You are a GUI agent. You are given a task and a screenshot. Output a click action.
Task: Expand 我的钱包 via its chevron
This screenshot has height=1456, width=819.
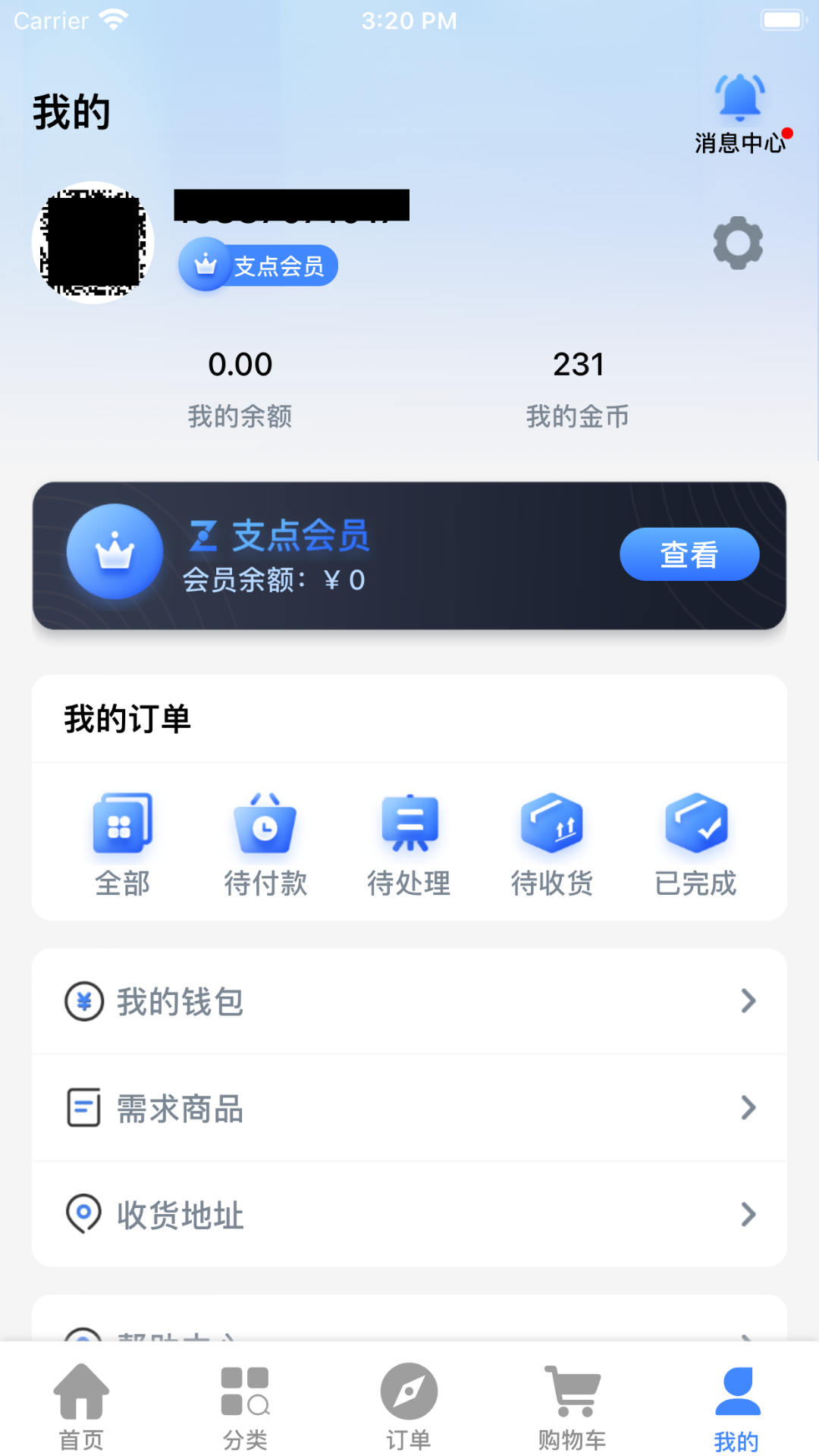click(x=748, y=1001)
